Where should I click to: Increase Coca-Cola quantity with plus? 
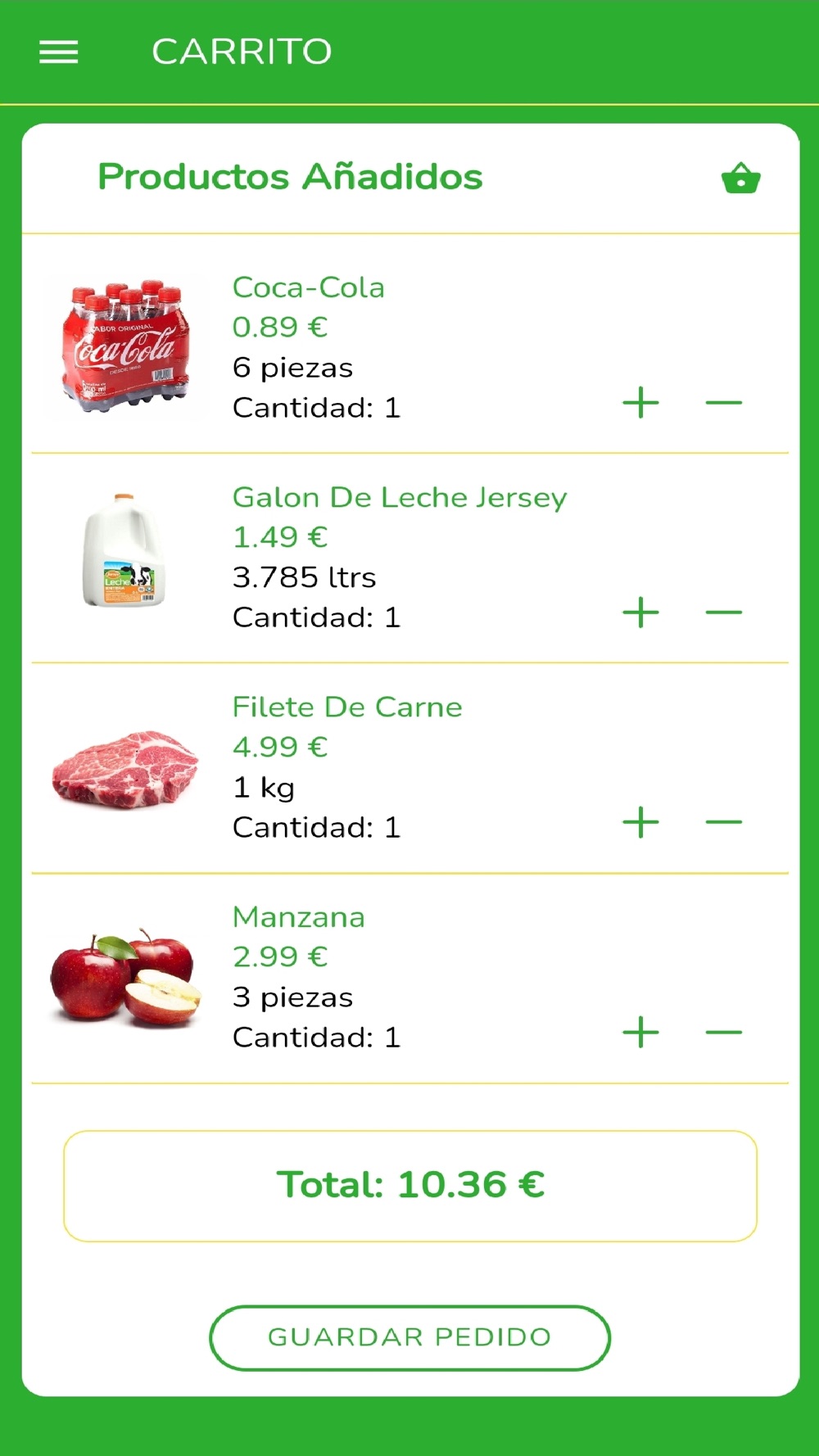(640, 403)
